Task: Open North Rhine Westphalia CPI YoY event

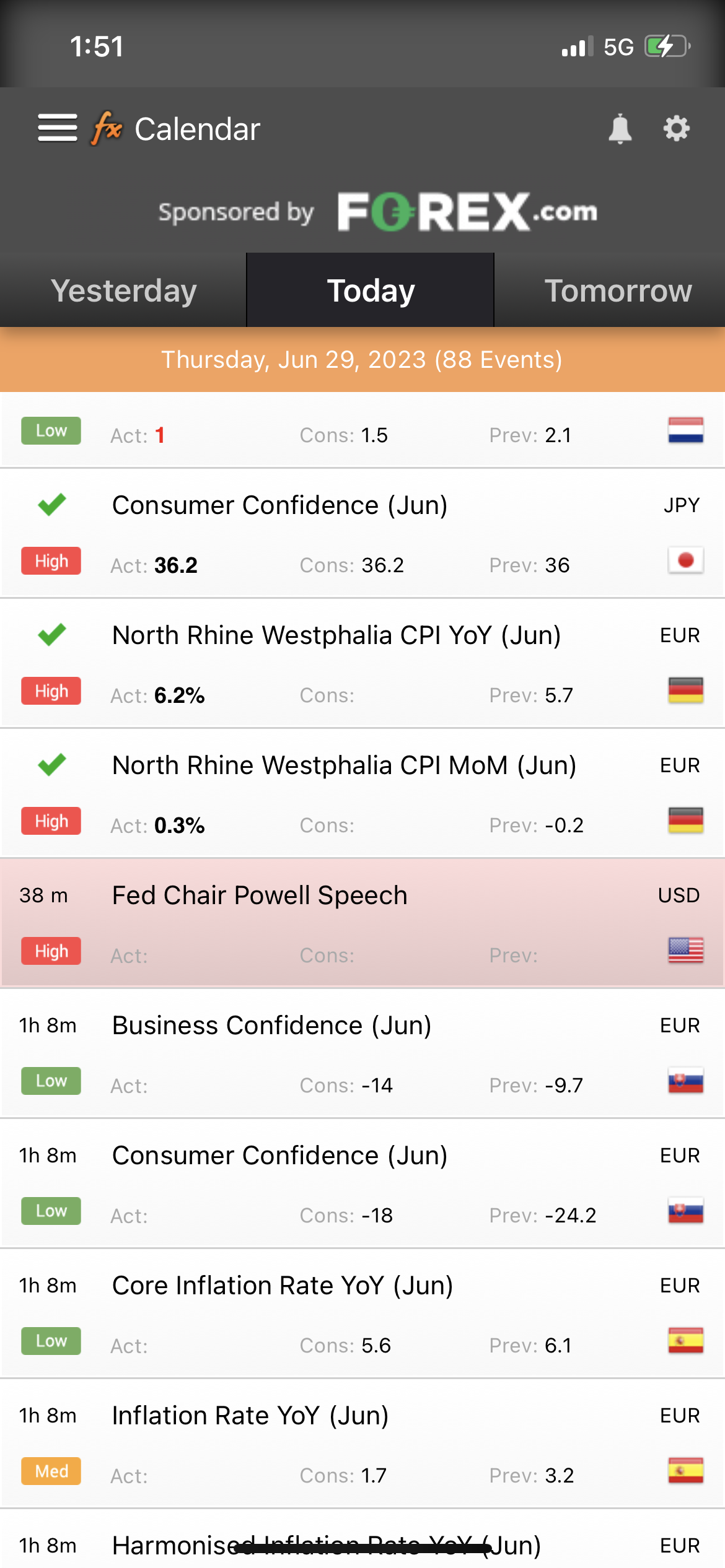Action: coord(362,664)
